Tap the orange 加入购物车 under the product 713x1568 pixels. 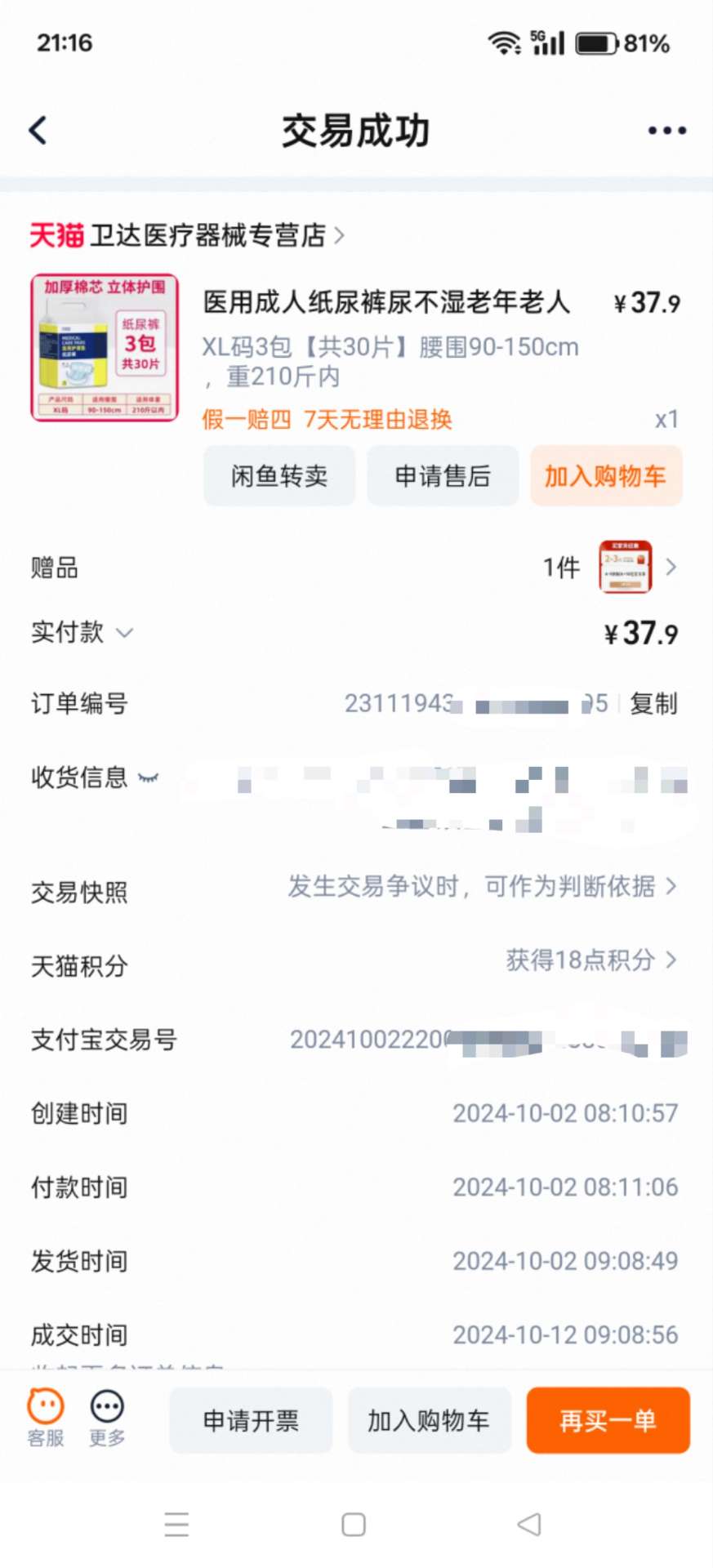pyautogui.click(x=606, y=476)
